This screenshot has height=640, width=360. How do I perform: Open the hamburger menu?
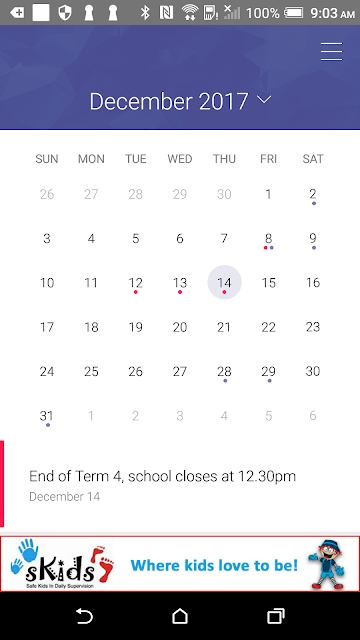[331, 51]
